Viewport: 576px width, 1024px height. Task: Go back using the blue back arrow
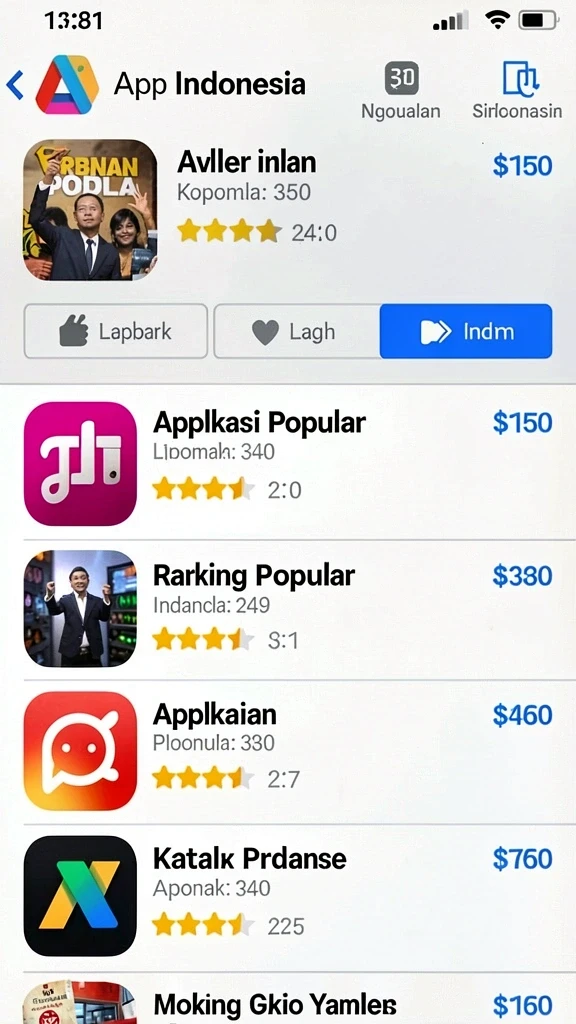pyautogui.click(x=15, y=85)
